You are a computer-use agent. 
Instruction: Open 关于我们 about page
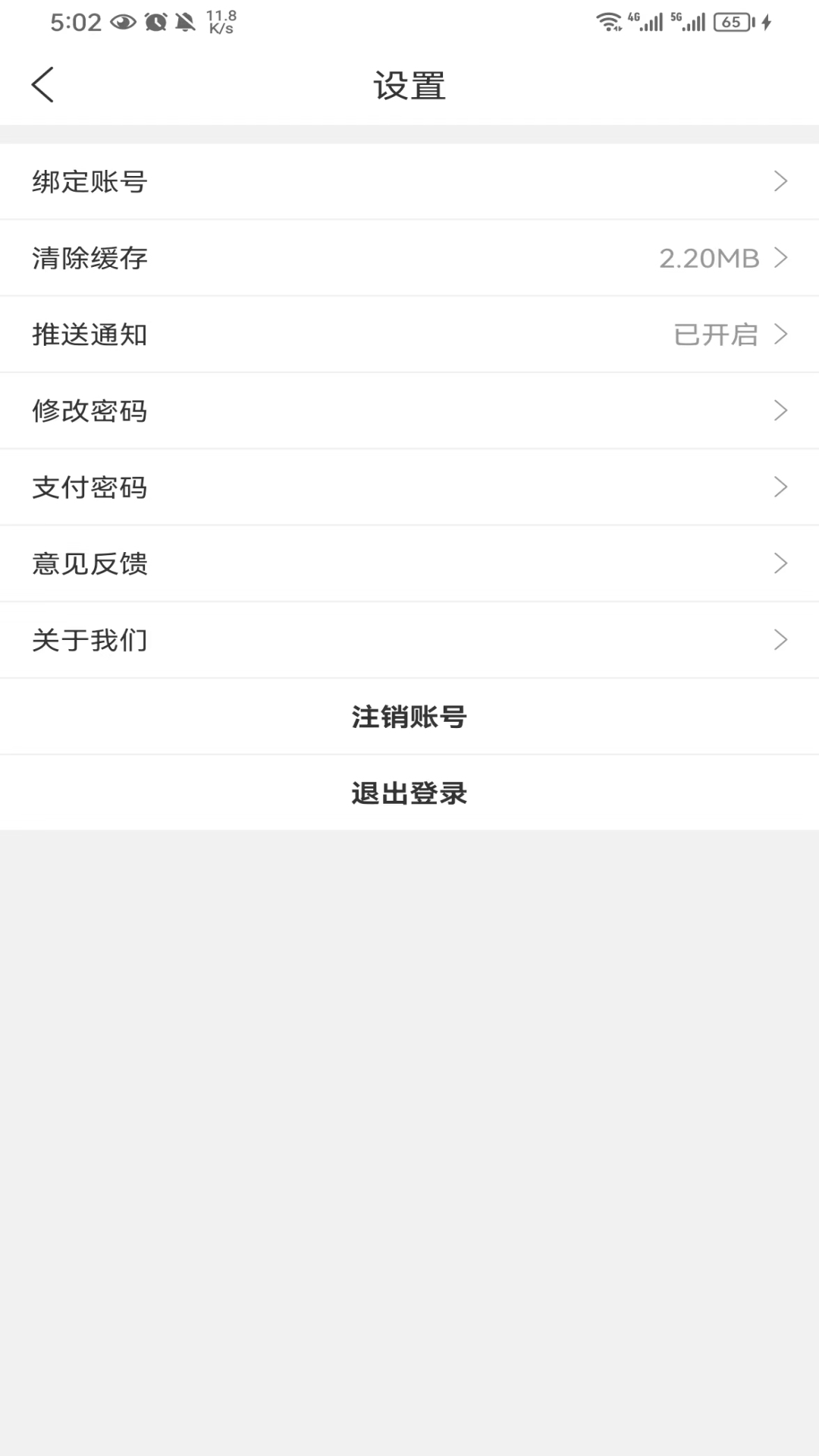pyautogui.click(x=409, y=640)
